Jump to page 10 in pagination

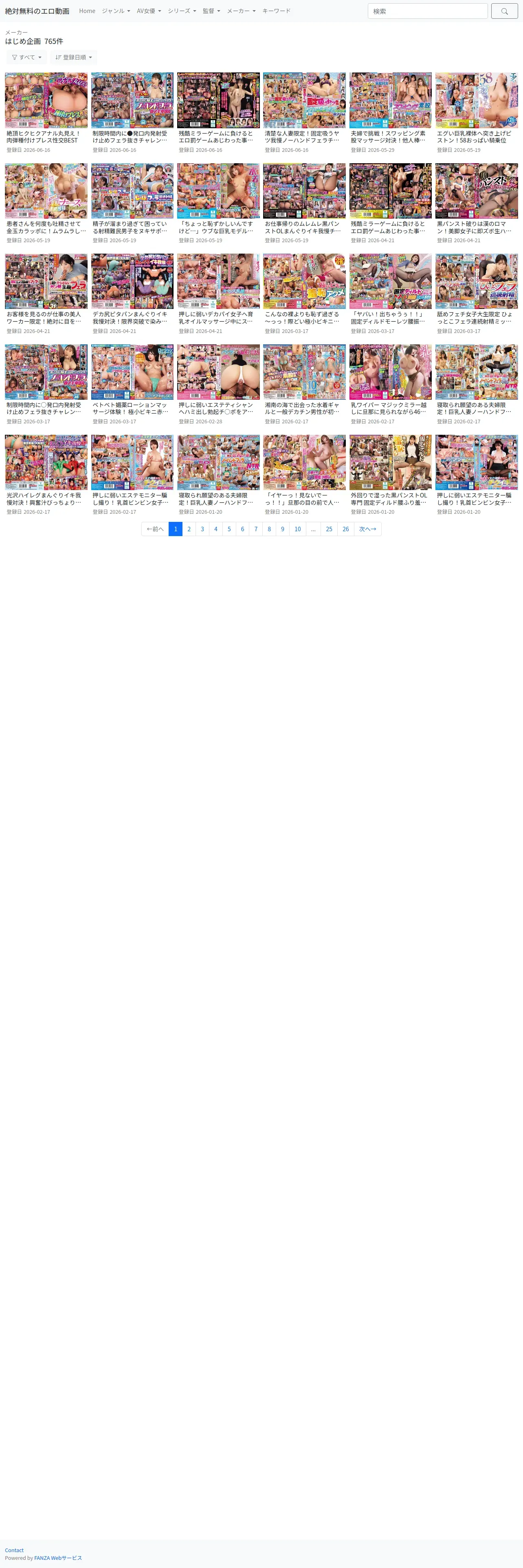(298, 529)
